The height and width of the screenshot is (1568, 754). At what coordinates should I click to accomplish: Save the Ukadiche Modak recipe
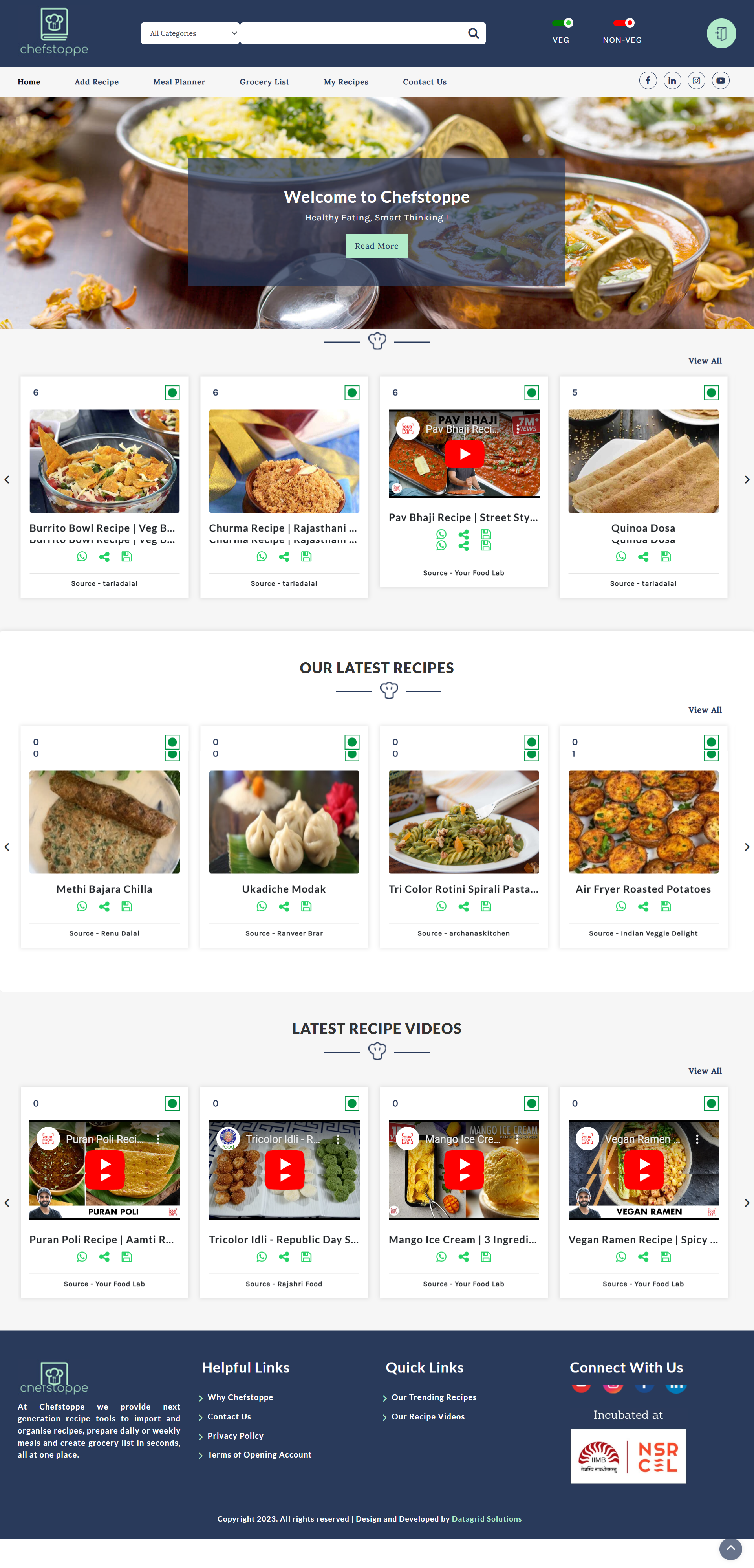[306, 906]
